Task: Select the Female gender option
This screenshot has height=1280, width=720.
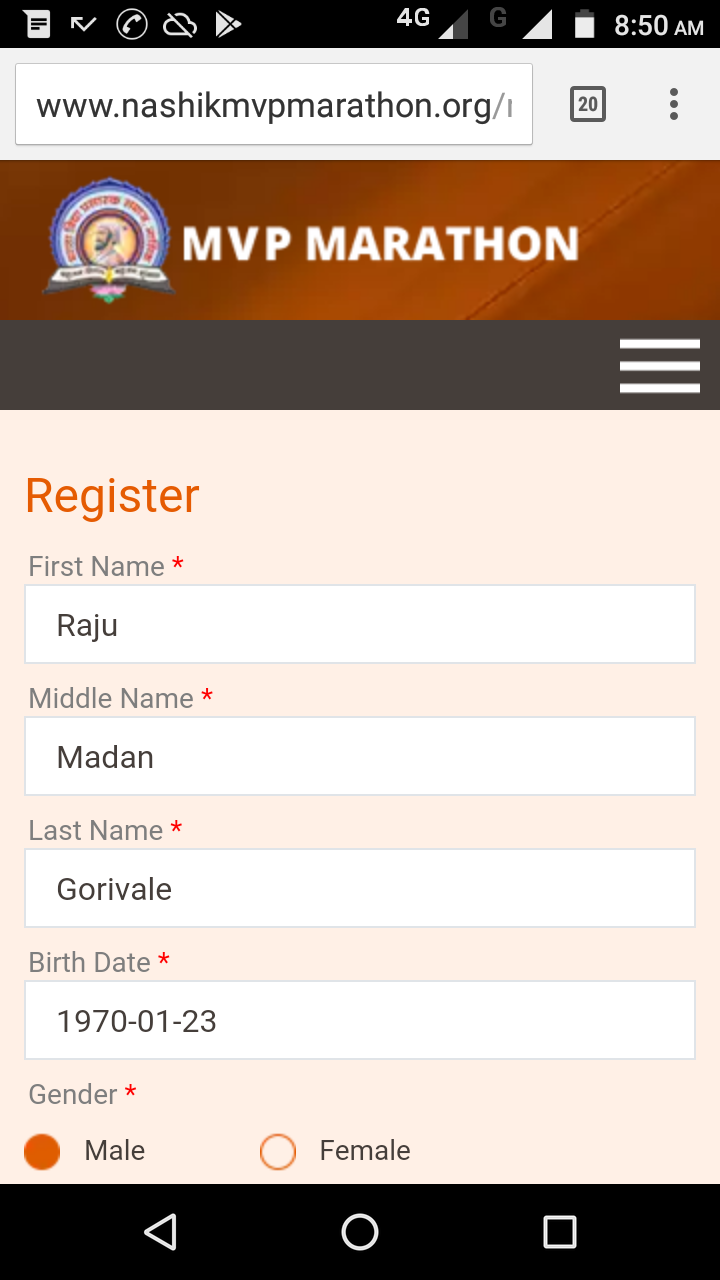Action: point(278,1152)
